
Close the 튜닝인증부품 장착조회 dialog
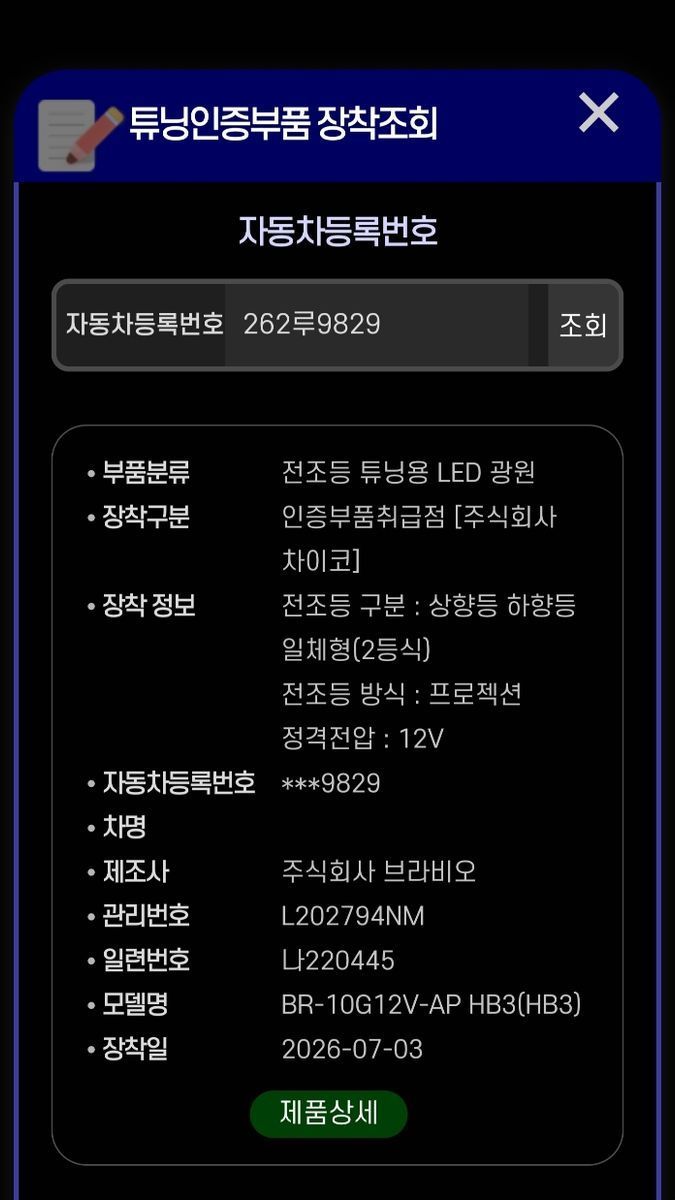point(598,112)
